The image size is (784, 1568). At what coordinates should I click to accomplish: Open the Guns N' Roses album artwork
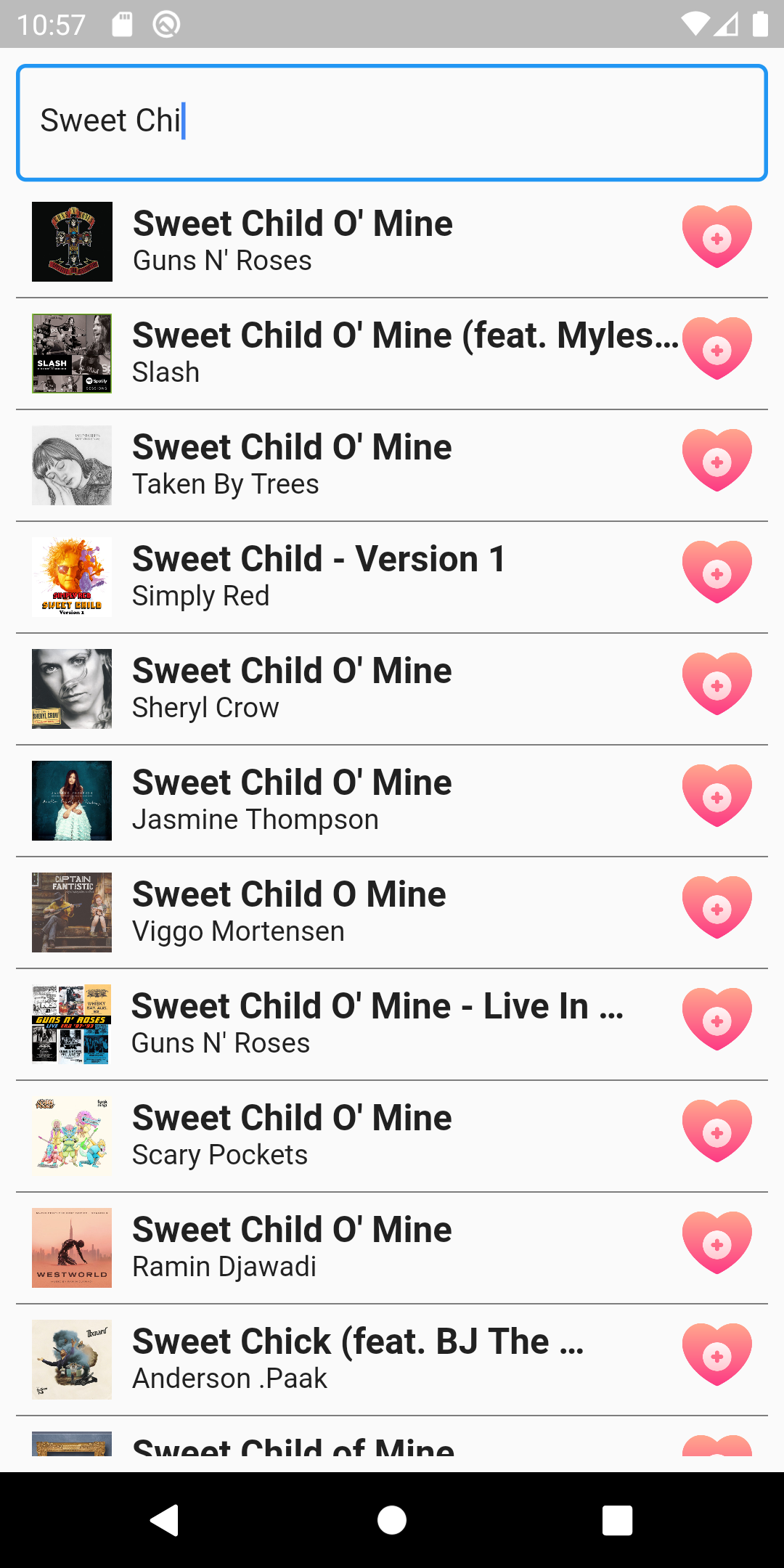(71, 242)
